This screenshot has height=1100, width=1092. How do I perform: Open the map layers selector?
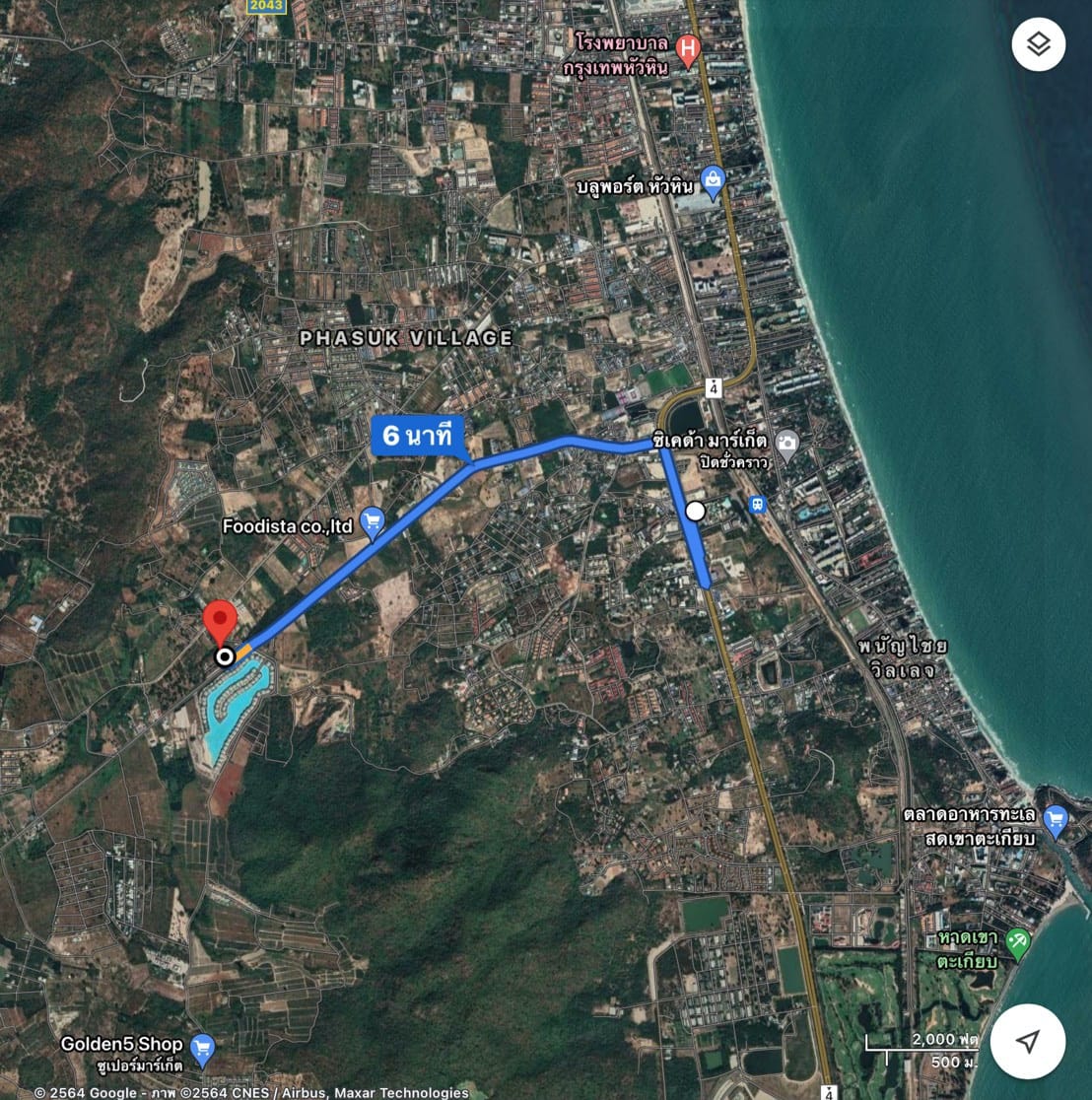[x=1038, y=44]
